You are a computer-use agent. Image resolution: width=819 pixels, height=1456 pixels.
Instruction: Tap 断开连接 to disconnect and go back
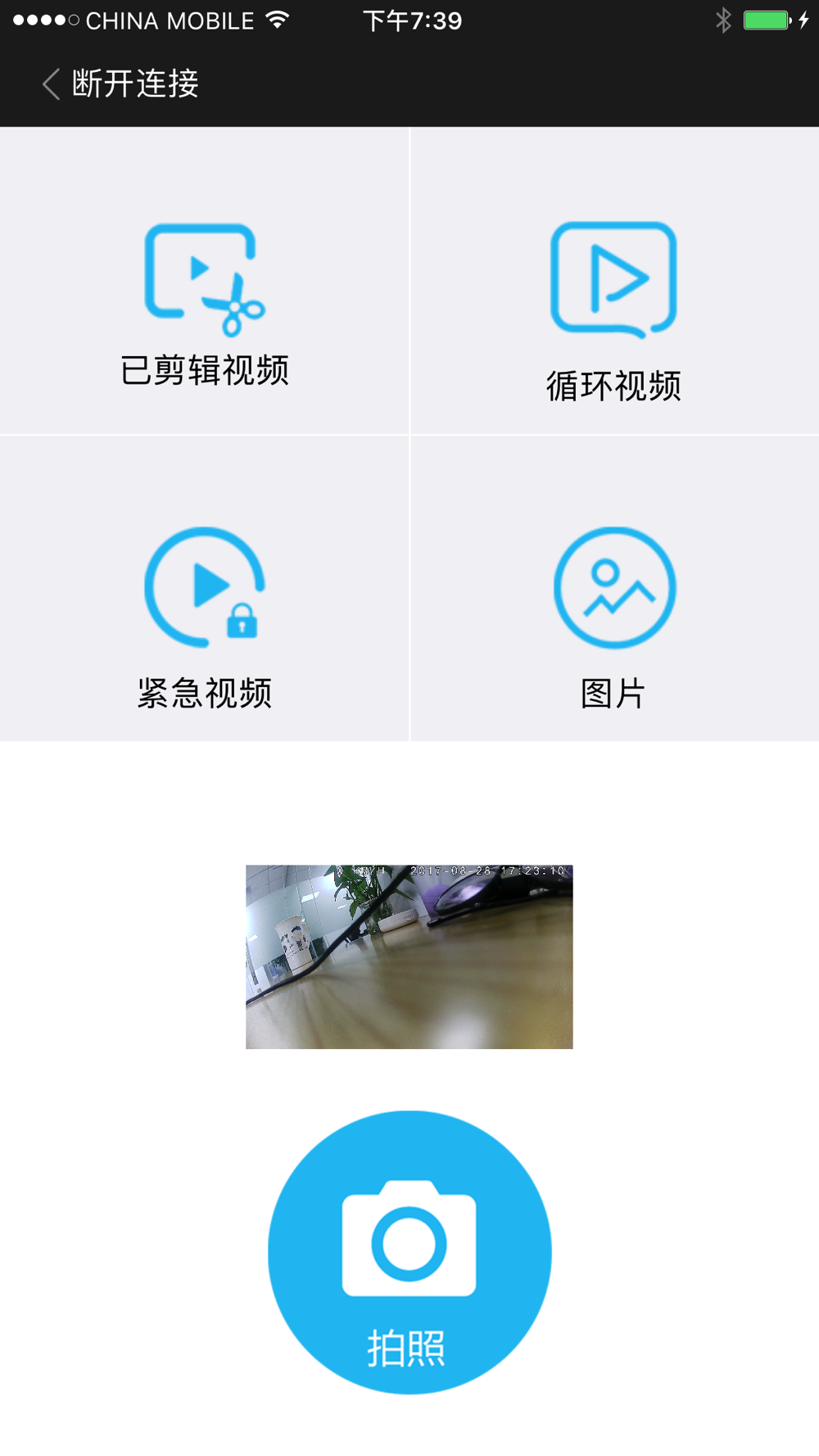[x=121, y=84]
